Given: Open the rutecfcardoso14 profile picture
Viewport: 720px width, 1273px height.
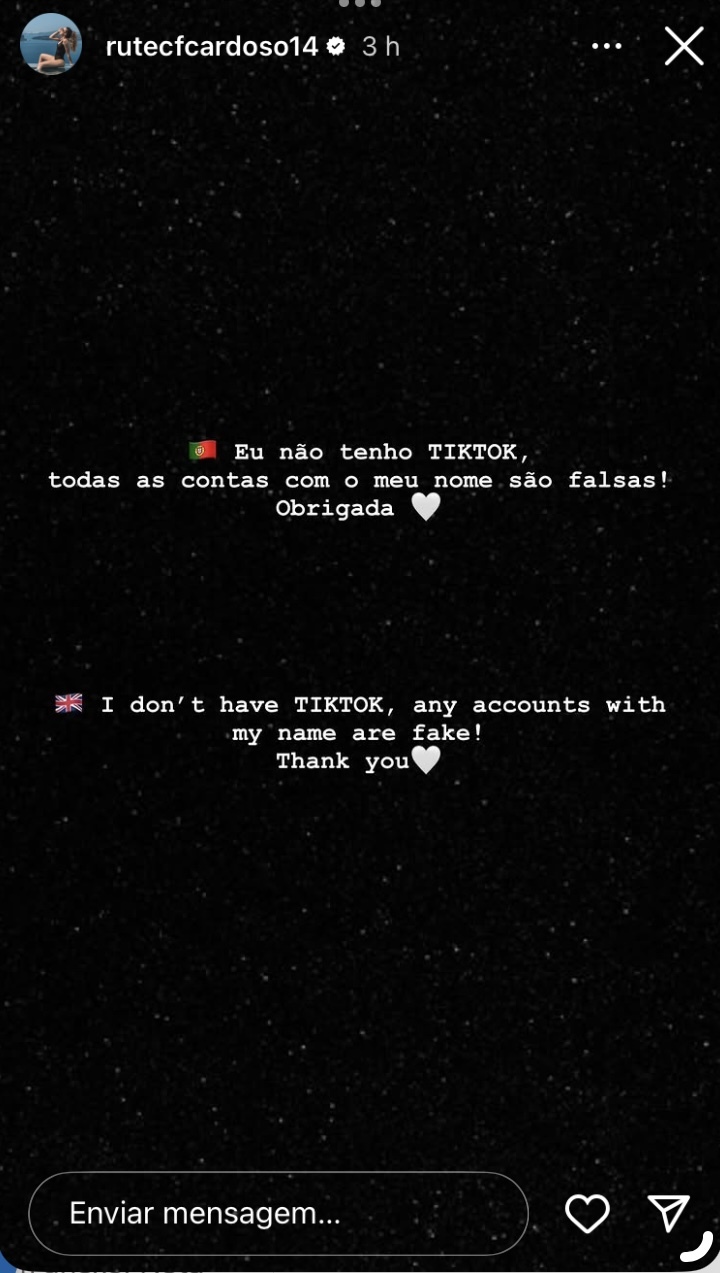Looking at the screenshot, I should pos(51,44).
